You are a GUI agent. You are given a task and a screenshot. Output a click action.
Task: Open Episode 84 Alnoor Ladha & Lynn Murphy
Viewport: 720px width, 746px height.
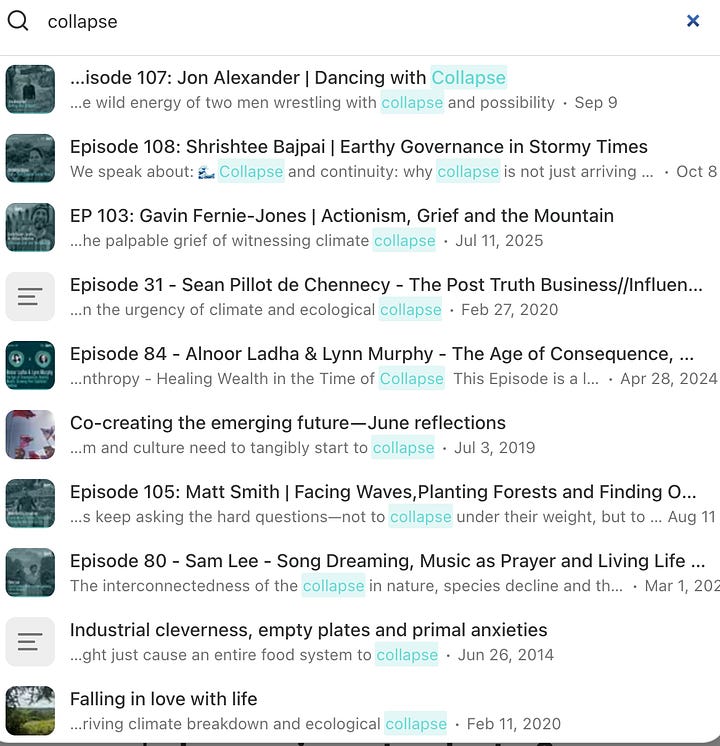point(360,365)
